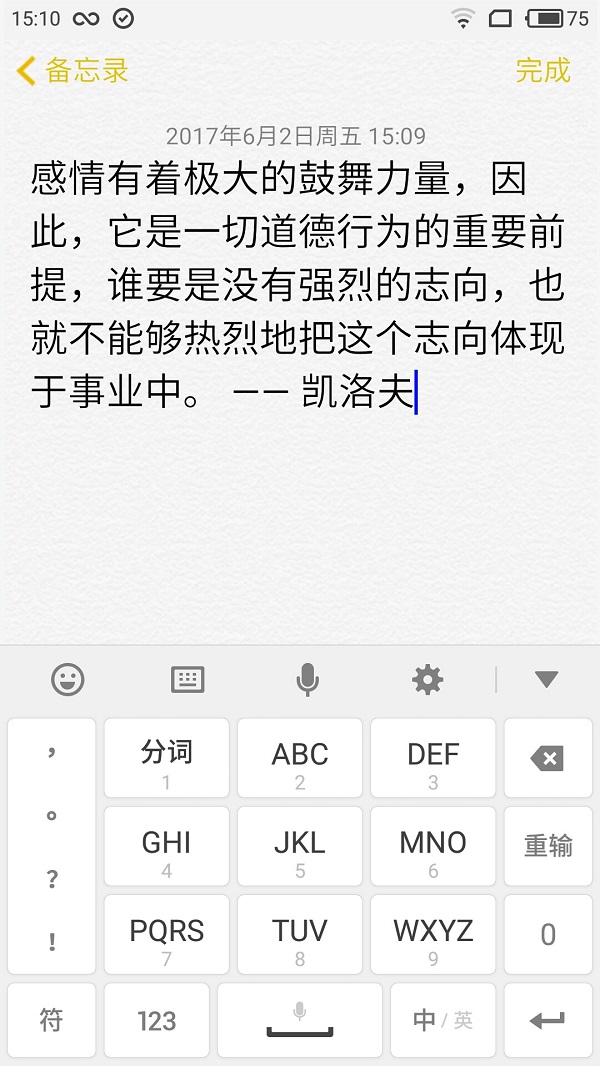600x1066 pixels.
Task: Open keyboard settings gear
Action: 427,679
